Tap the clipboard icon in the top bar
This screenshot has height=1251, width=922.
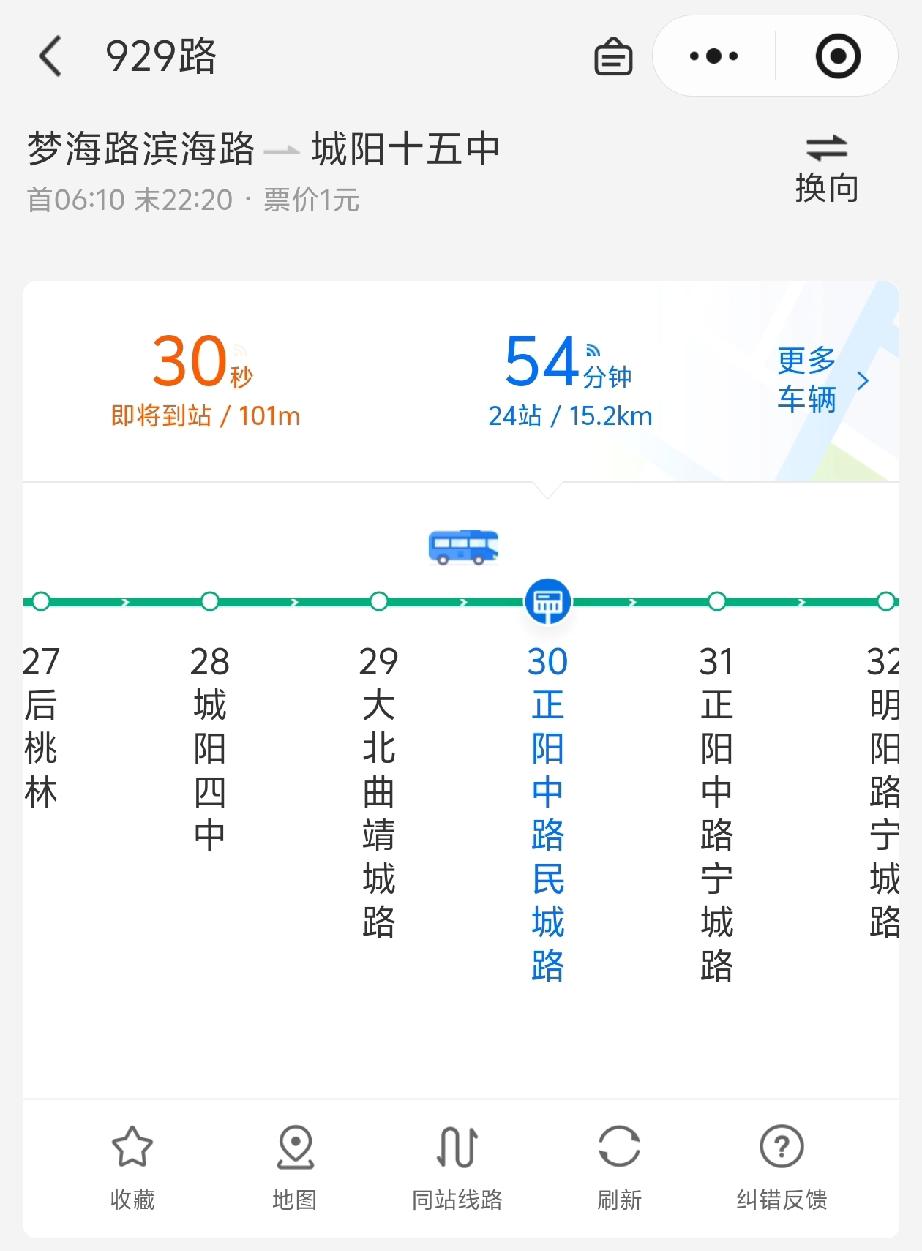click(613, 56)
